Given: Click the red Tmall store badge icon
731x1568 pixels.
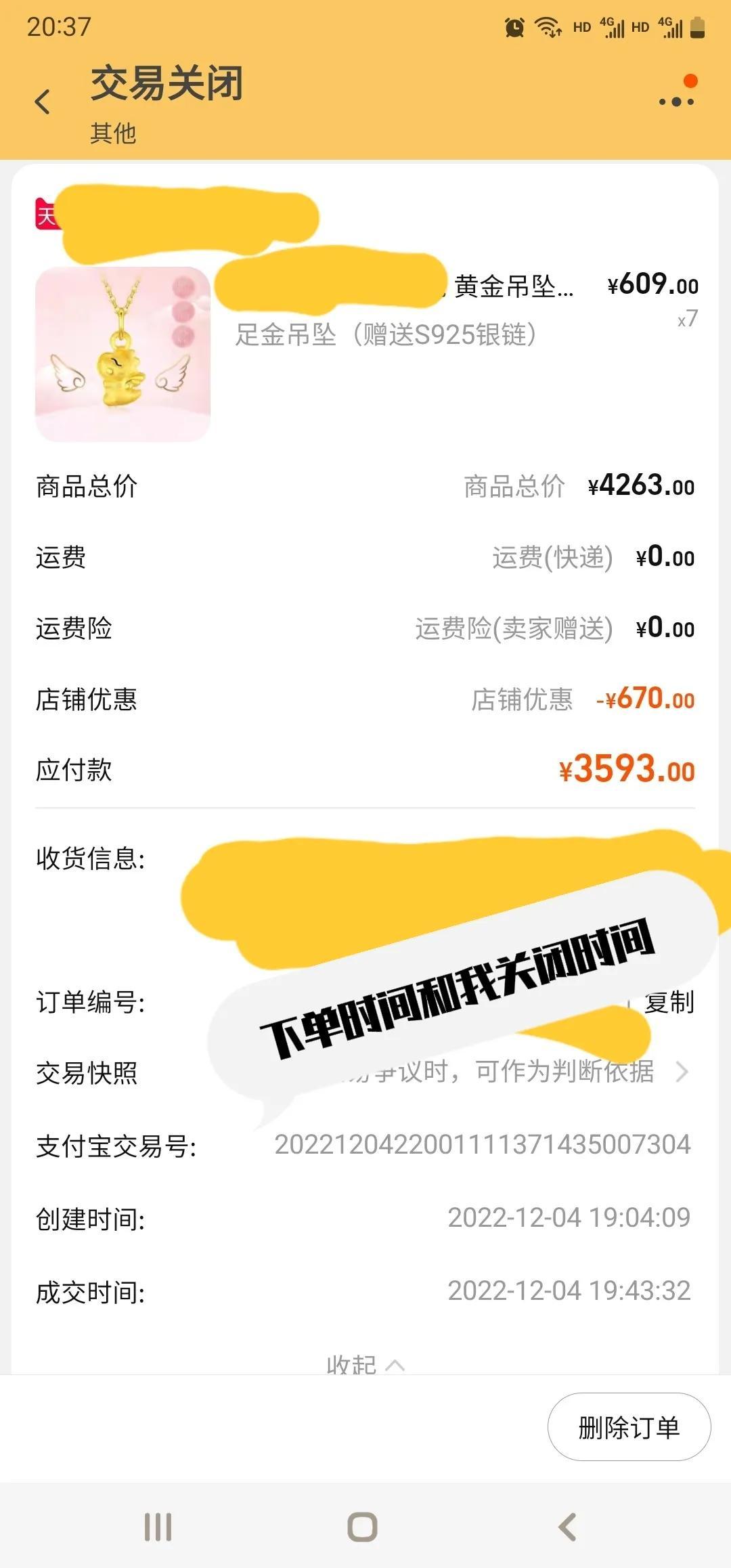Looking at the screenshot, I should (x=45, y=212).
